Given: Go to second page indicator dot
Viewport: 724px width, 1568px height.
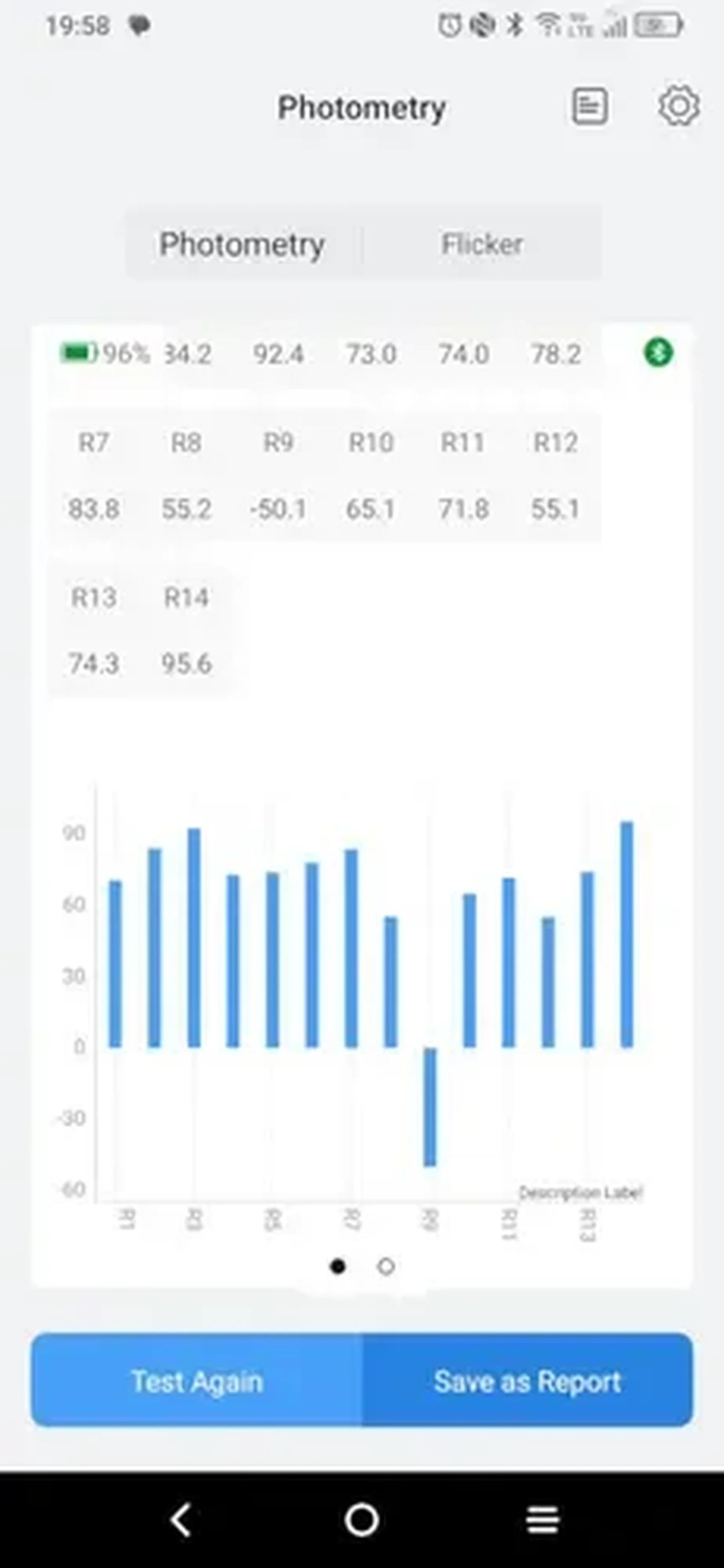Looking at the screenshot, I should (x=386, y=1267).
